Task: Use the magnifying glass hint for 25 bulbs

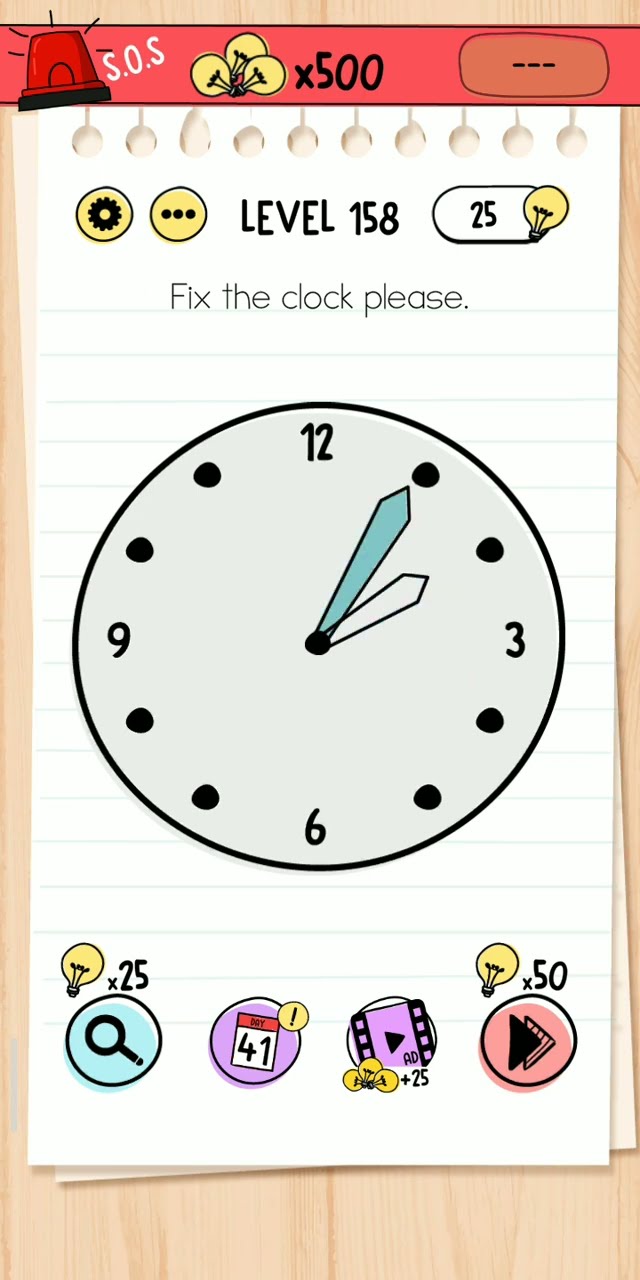Action: pos(113,1041)
